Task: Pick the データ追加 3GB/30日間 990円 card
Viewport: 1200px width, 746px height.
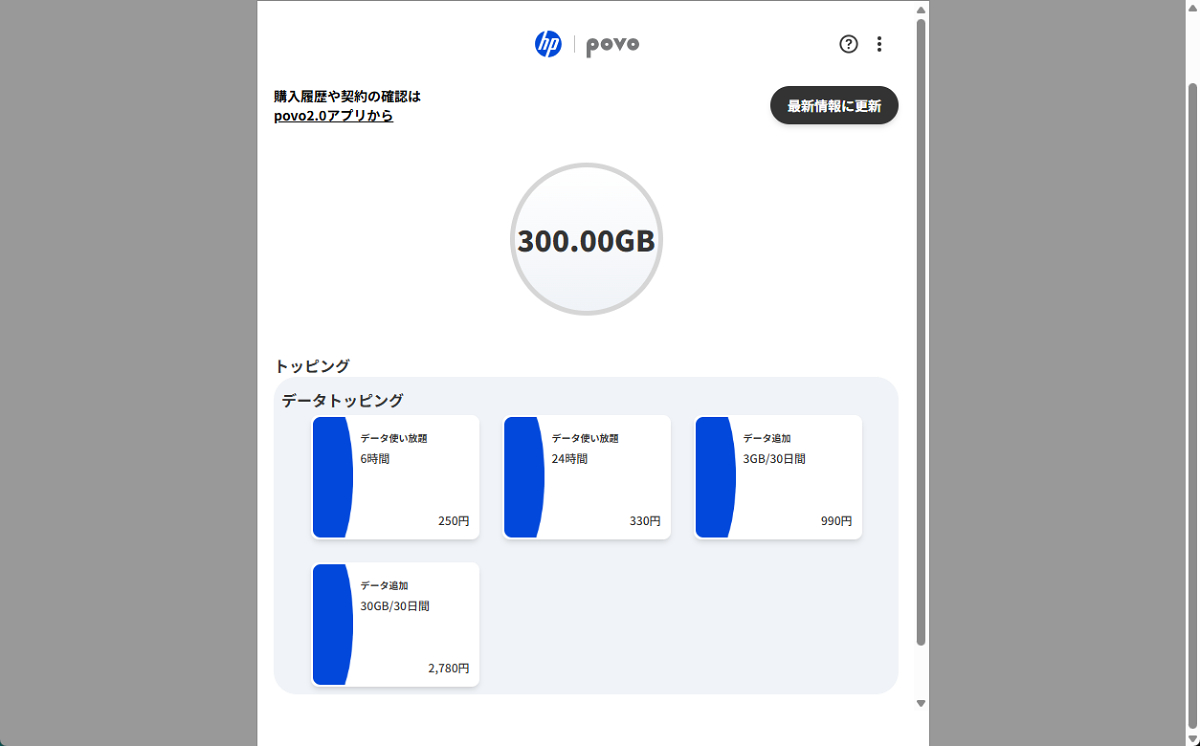Action: [x=778, y=477]
